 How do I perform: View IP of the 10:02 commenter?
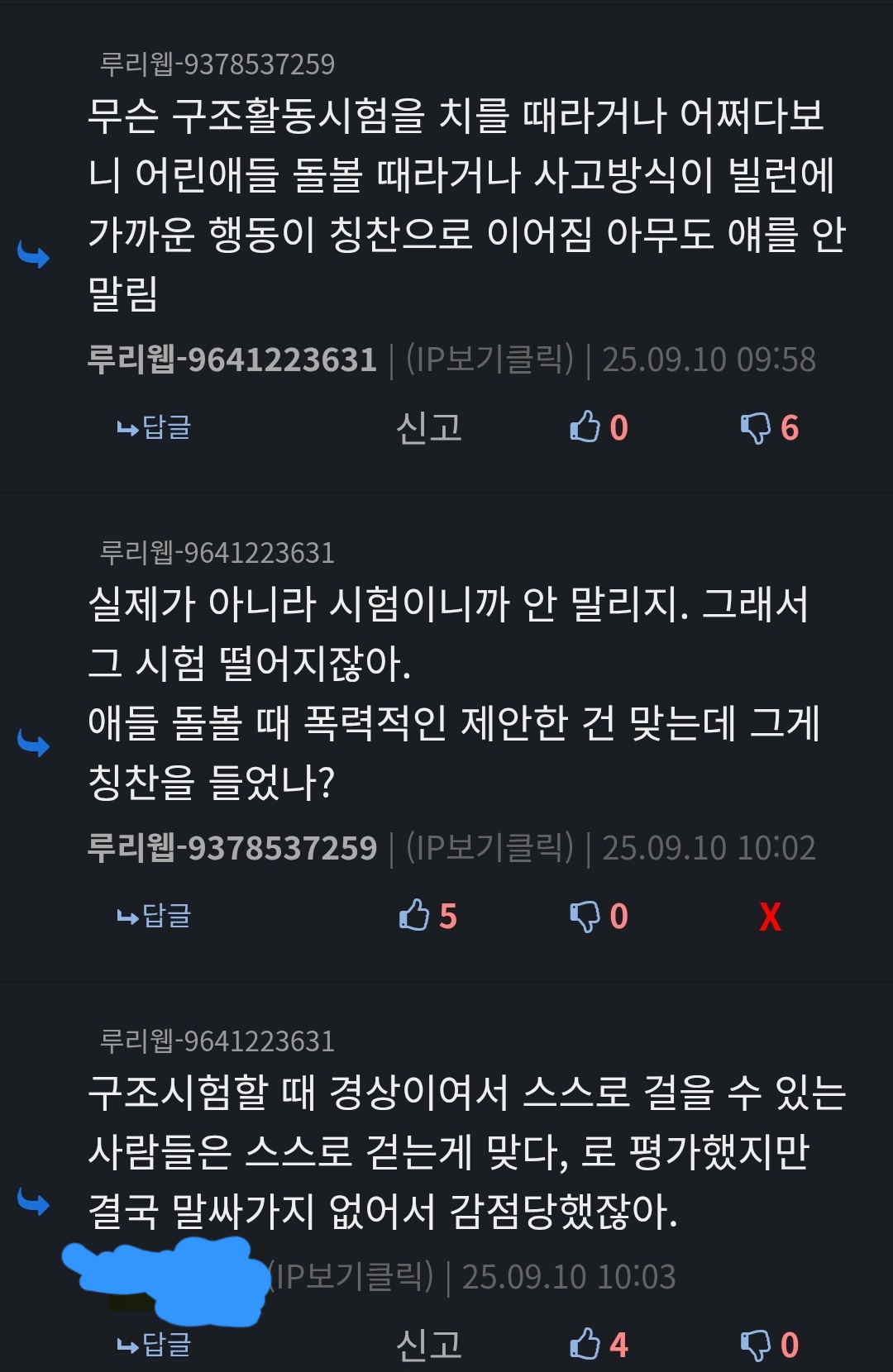[489, 848]
